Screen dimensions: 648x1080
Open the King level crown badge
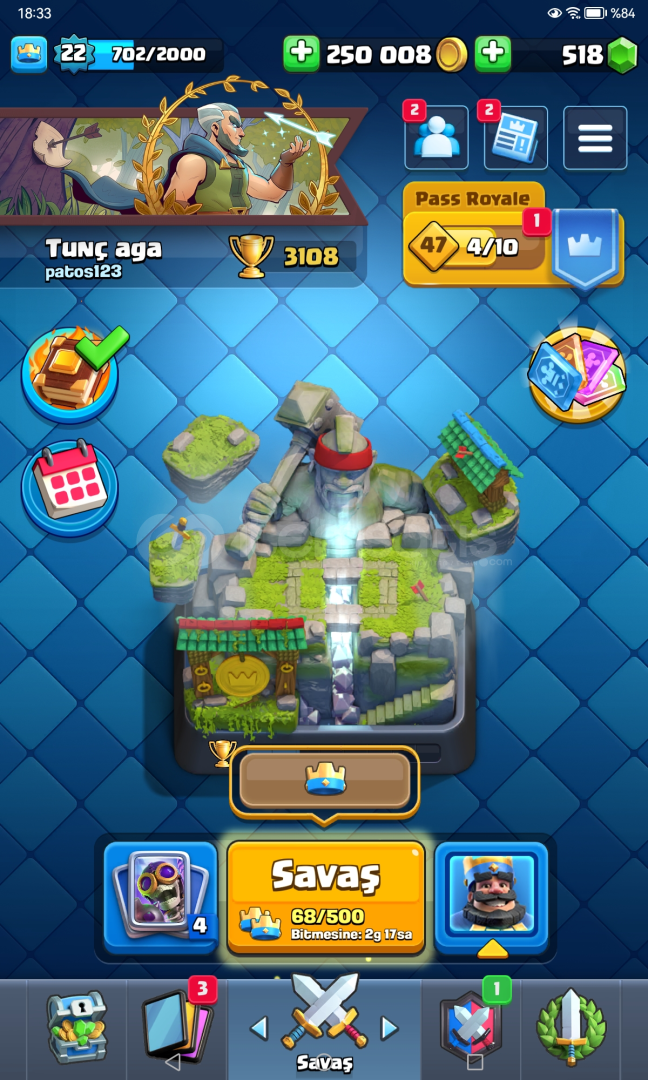(29, 54)
